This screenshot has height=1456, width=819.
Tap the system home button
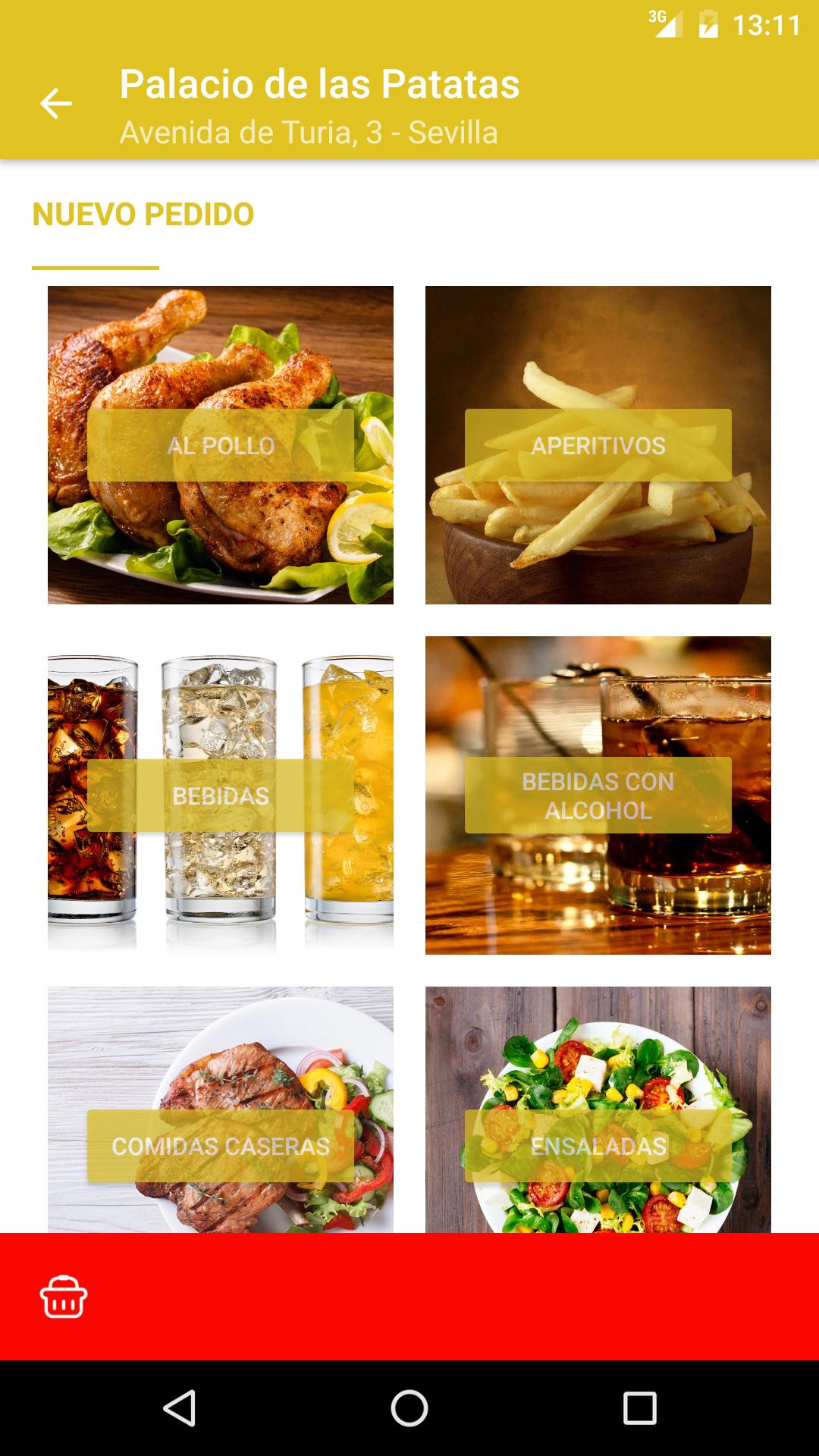click(x=409, y=1408)
